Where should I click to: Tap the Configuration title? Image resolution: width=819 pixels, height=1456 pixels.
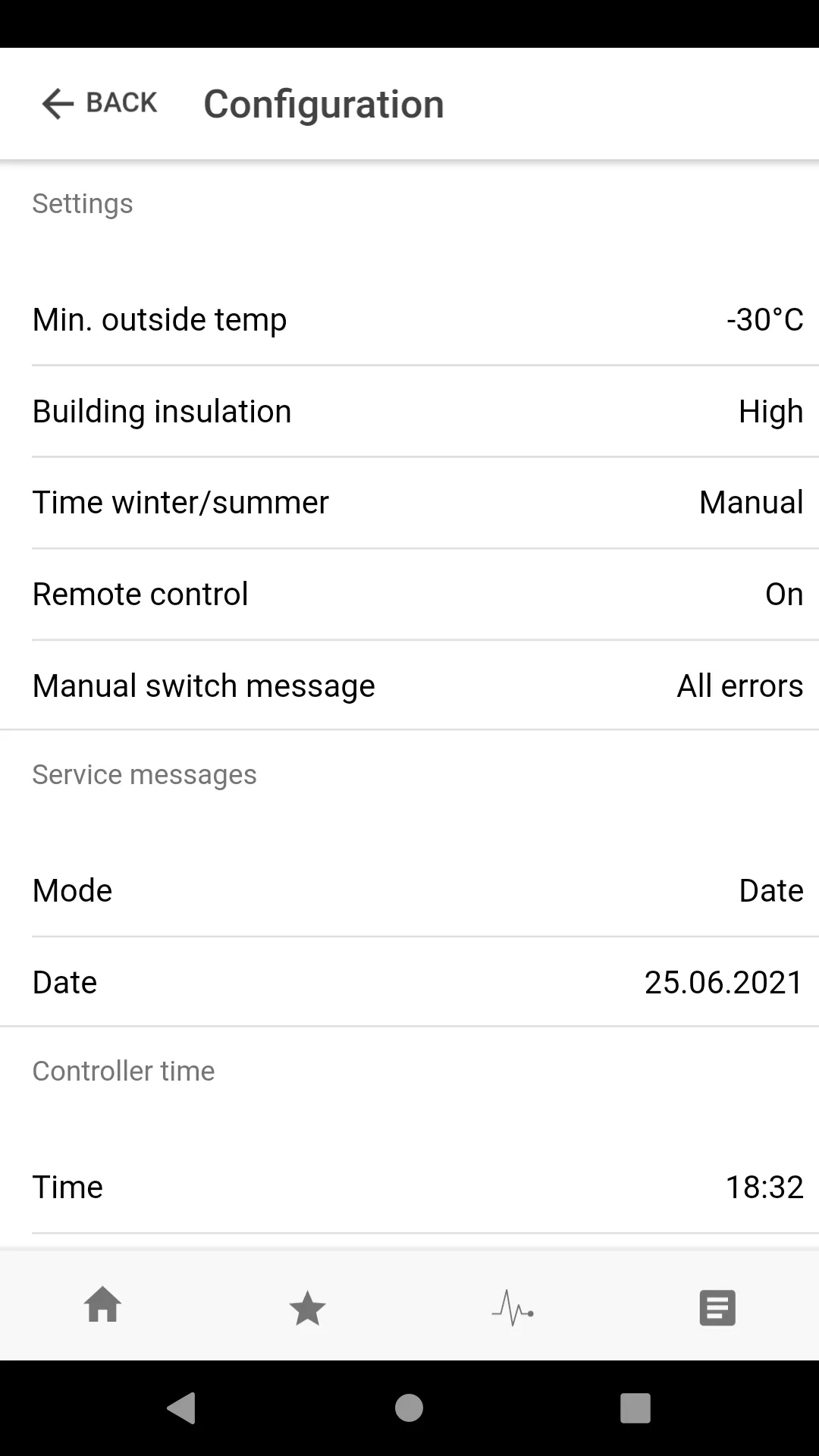point(323,104)
